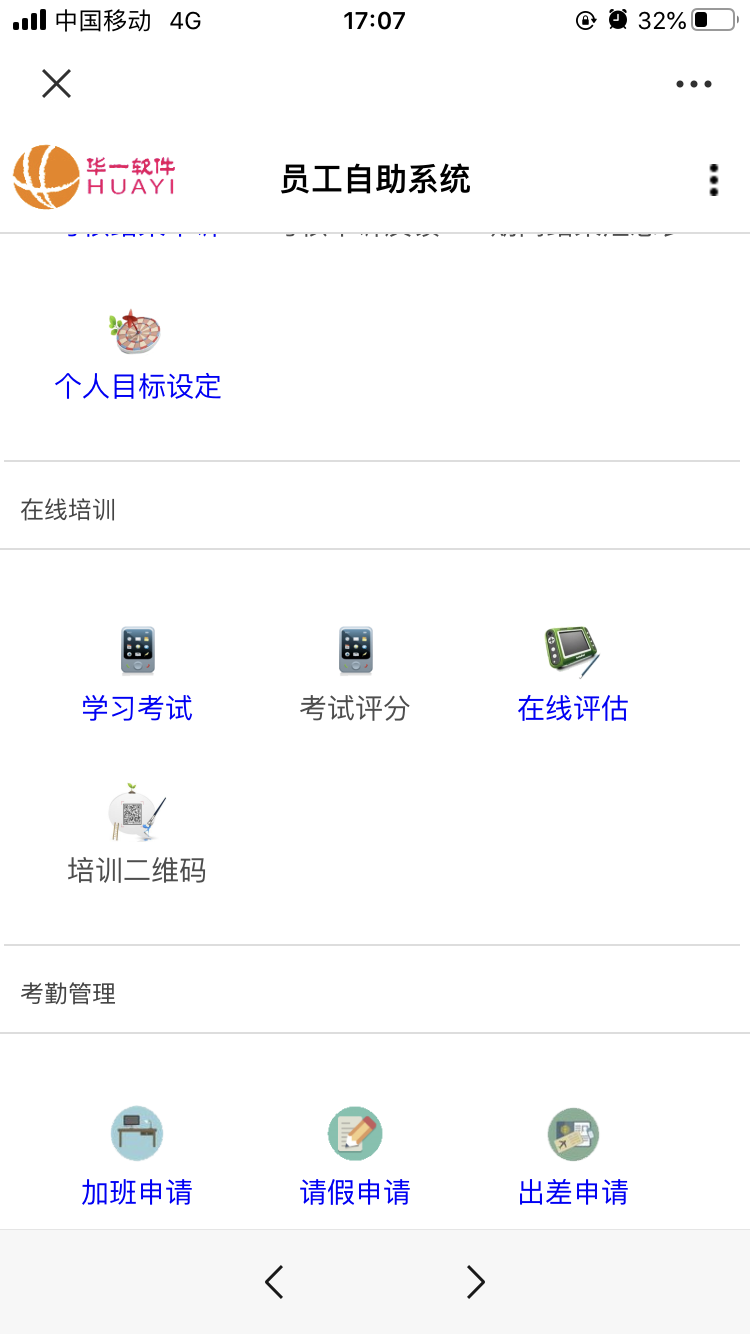
Task: Open 个人目标设定
Action: 138,386
